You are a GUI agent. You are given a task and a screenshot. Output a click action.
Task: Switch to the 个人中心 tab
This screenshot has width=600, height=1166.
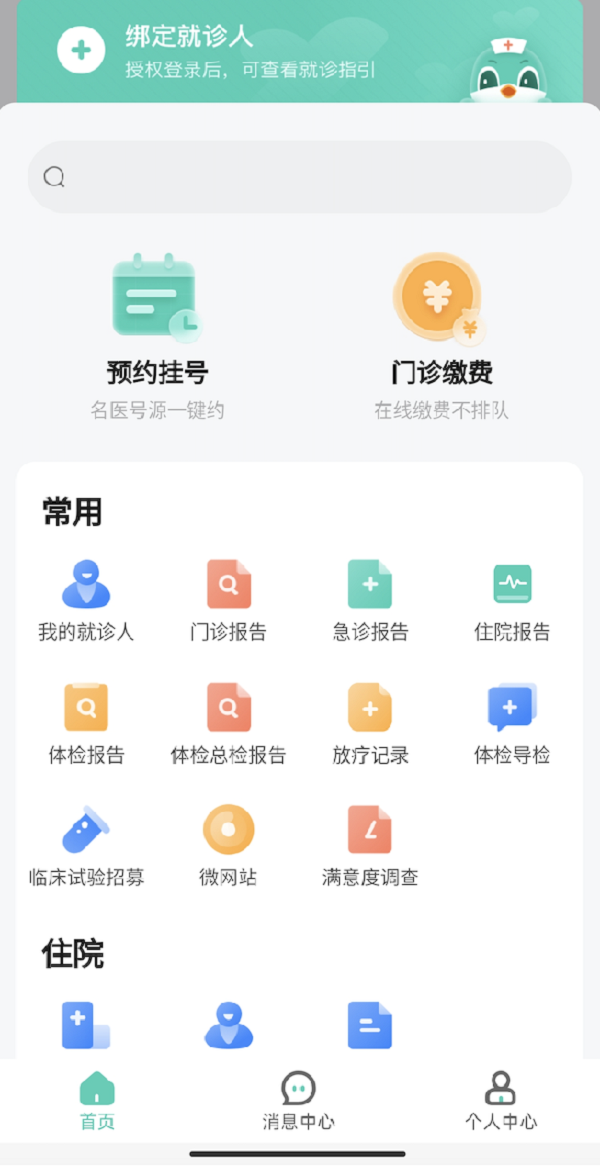pos(500,1100)
